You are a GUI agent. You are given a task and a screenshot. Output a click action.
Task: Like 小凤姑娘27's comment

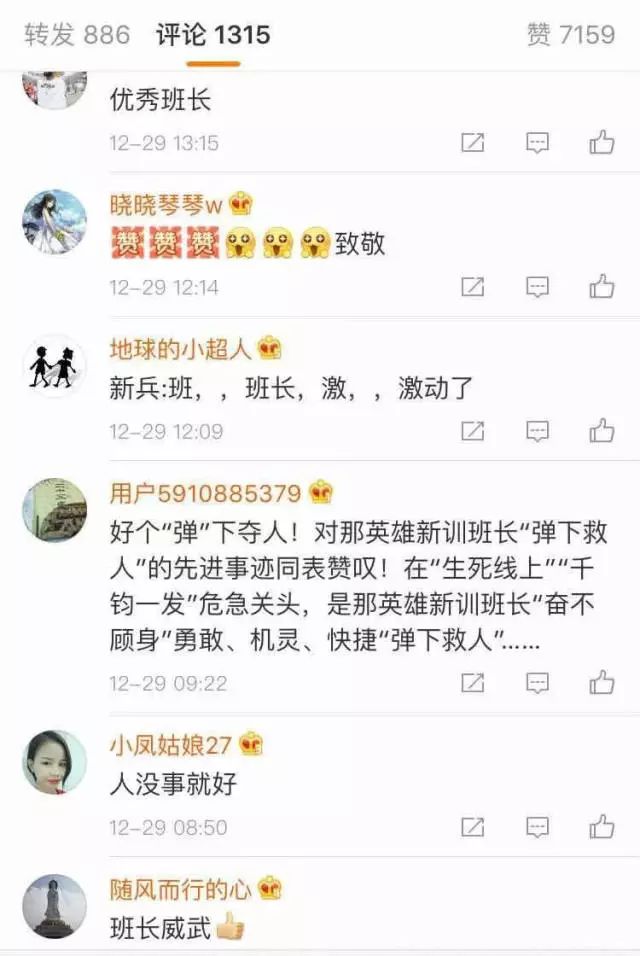602,827
